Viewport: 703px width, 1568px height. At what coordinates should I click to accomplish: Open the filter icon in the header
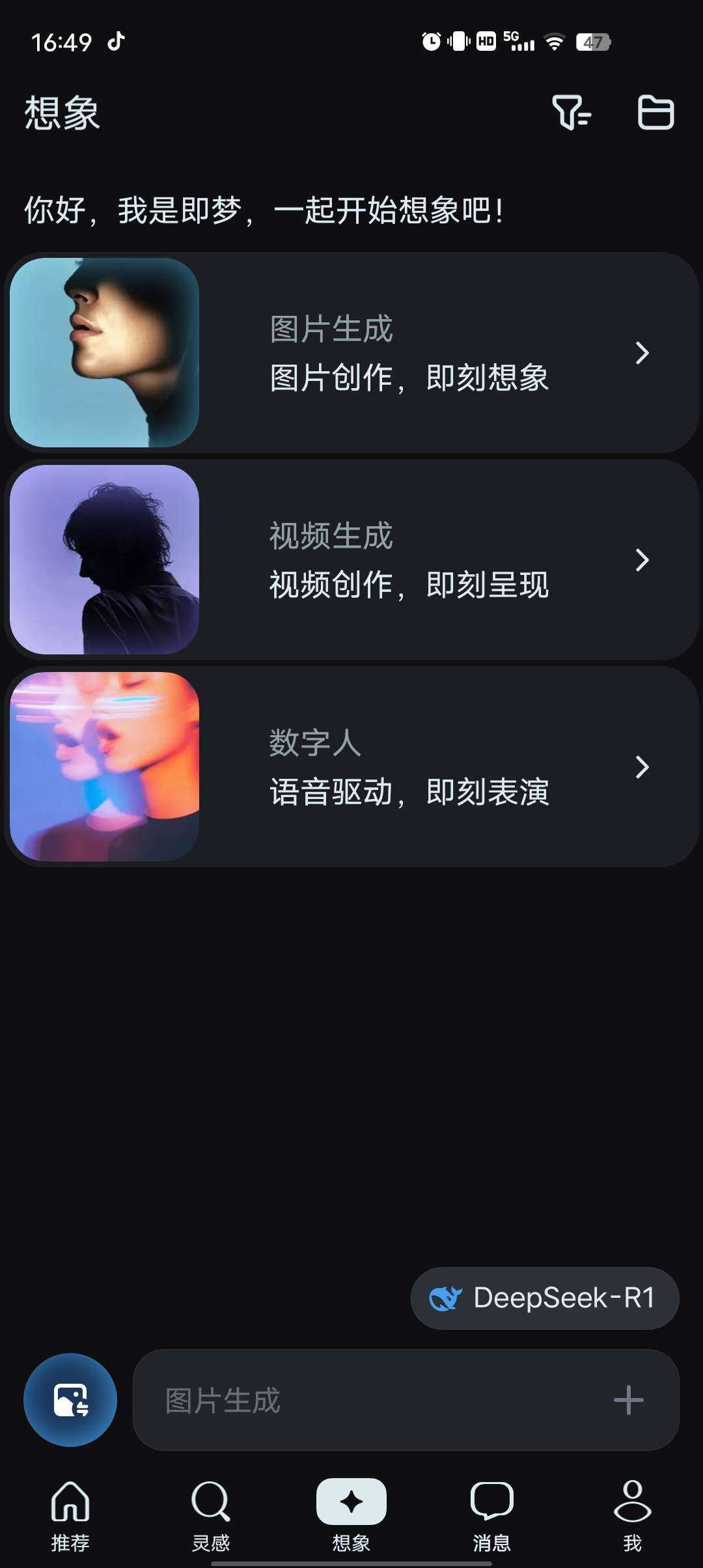coord(571,113)
